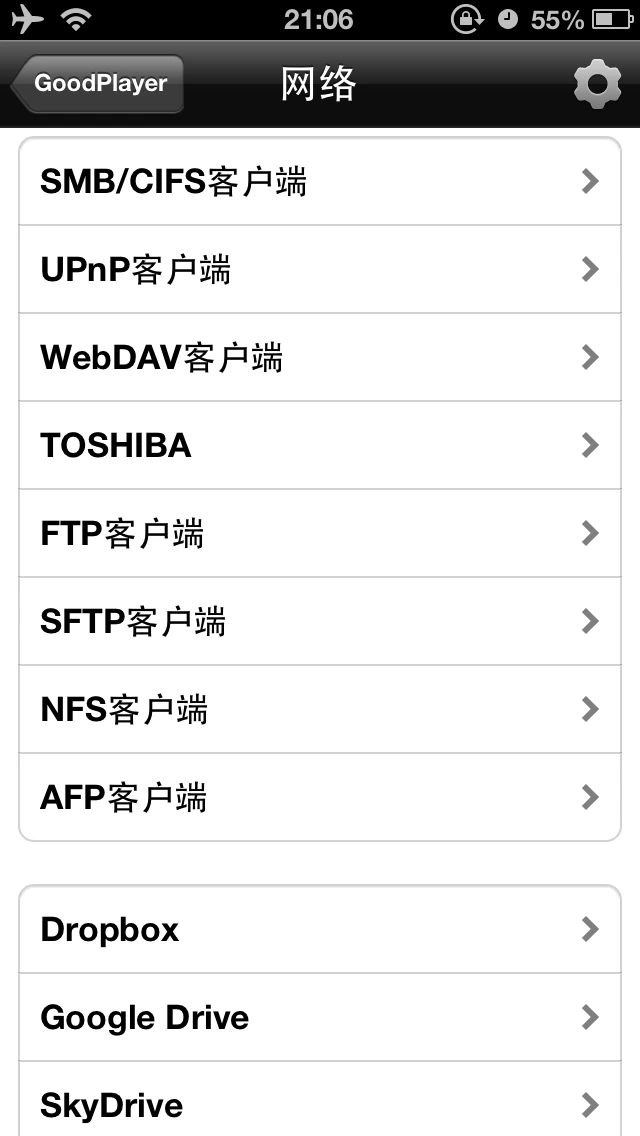Open SMB/CIFS客户端
Viewport: 640px width, 1136px height.
[x=320, y=181]
